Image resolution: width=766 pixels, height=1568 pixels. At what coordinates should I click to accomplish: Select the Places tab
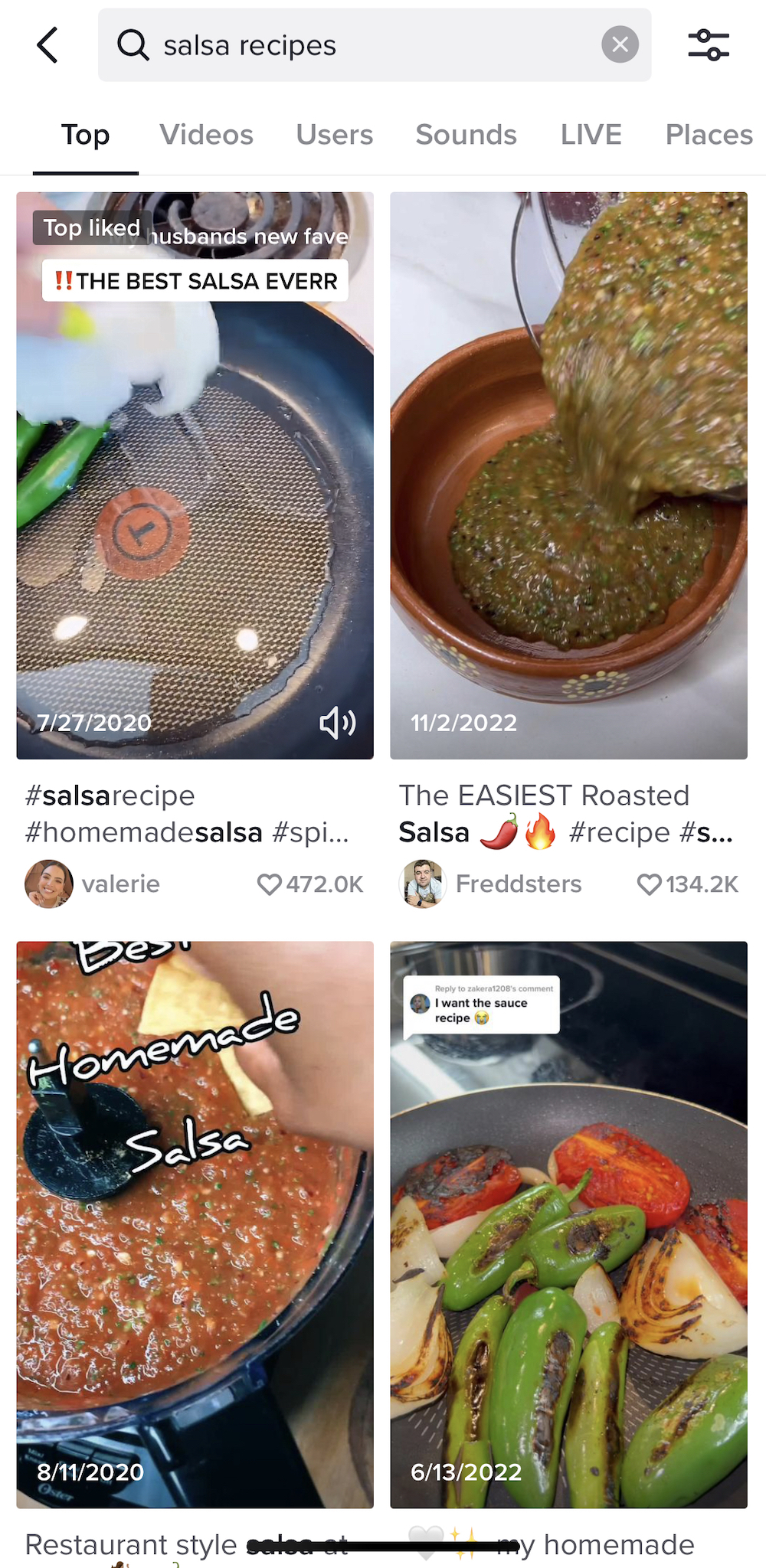click(x=709, y=135)
